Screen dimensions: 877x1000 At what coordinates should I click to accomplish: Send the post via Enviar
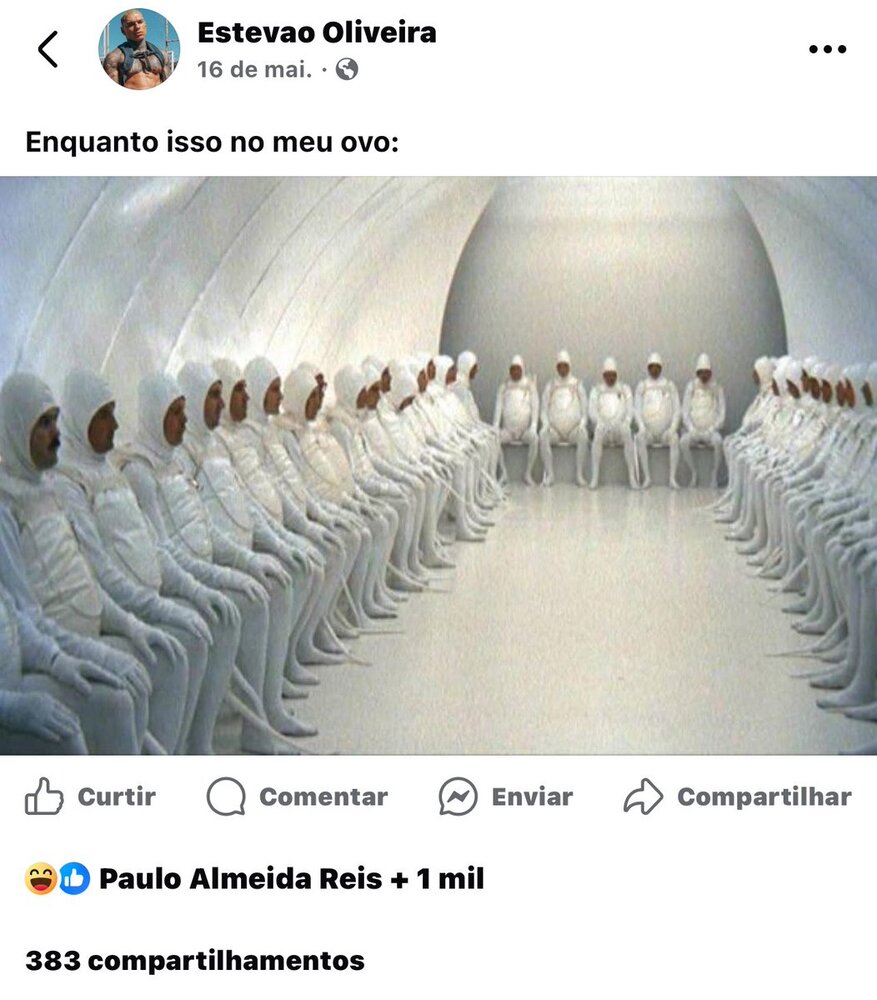[x=505, y=797]
